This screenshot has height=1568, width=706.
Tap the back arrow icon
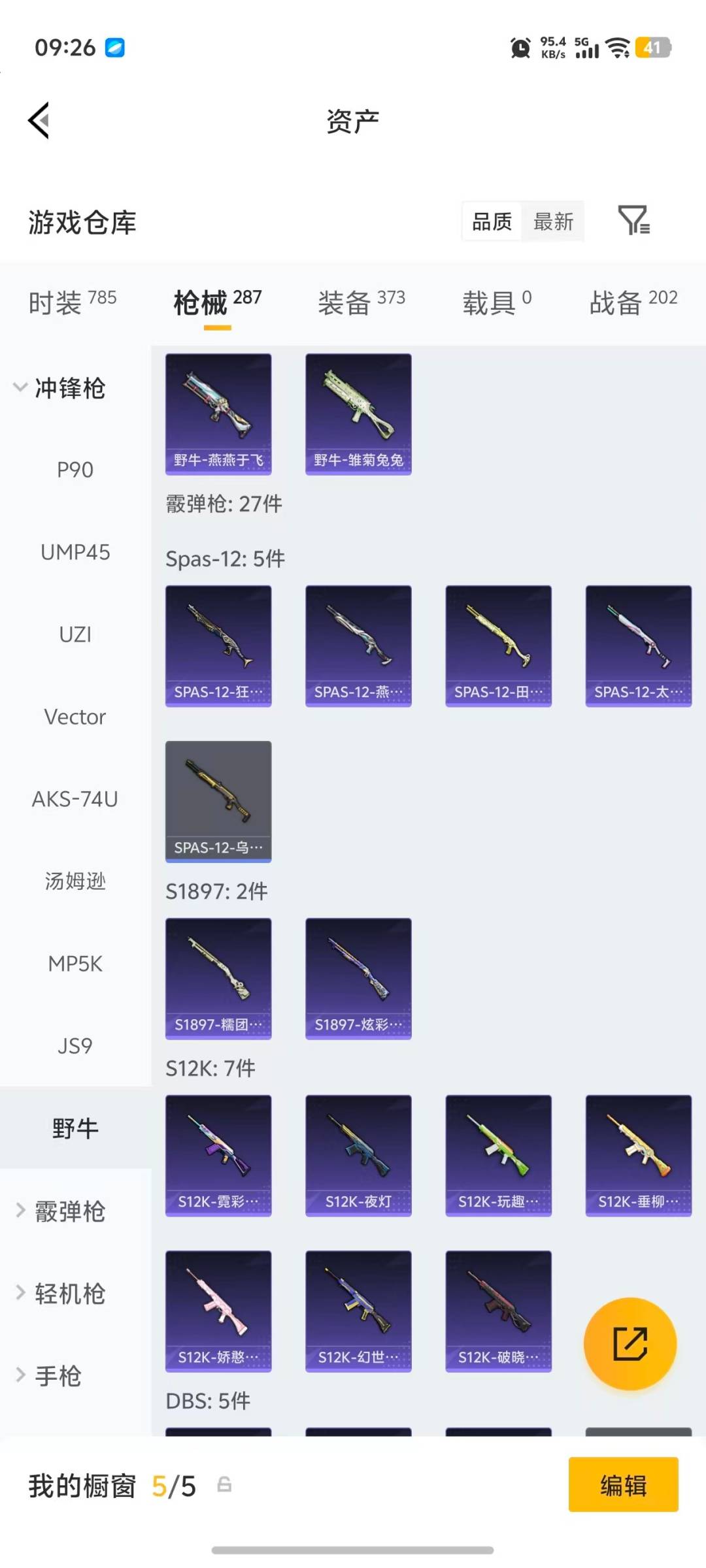point(37,120)
